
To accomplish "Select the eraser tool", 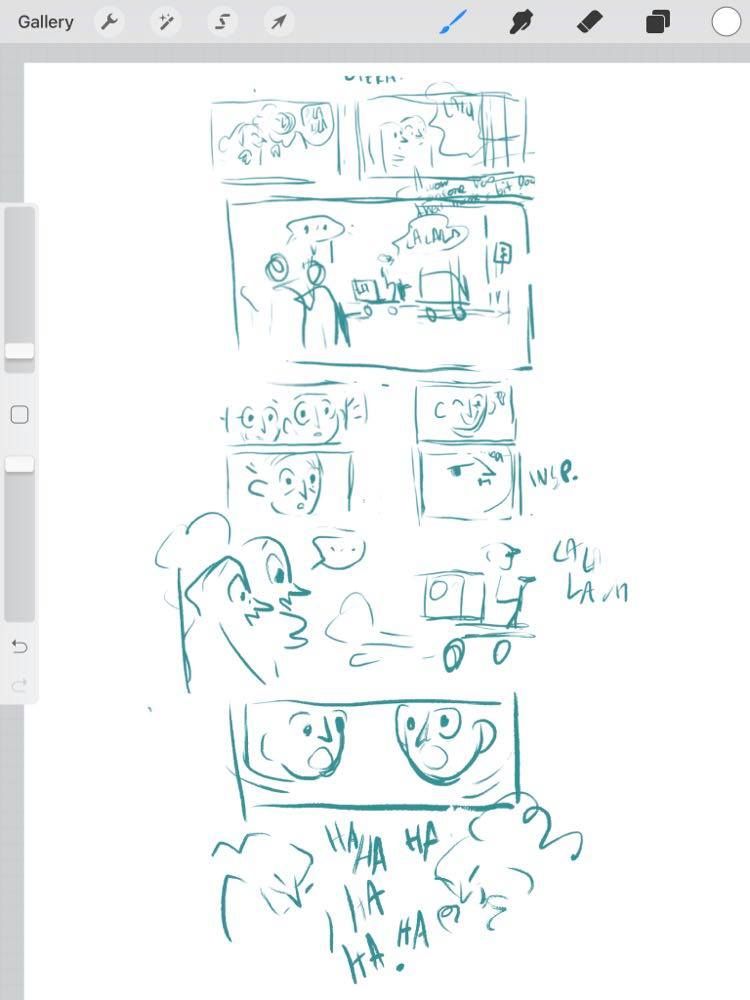I will (x=589, y=22).
